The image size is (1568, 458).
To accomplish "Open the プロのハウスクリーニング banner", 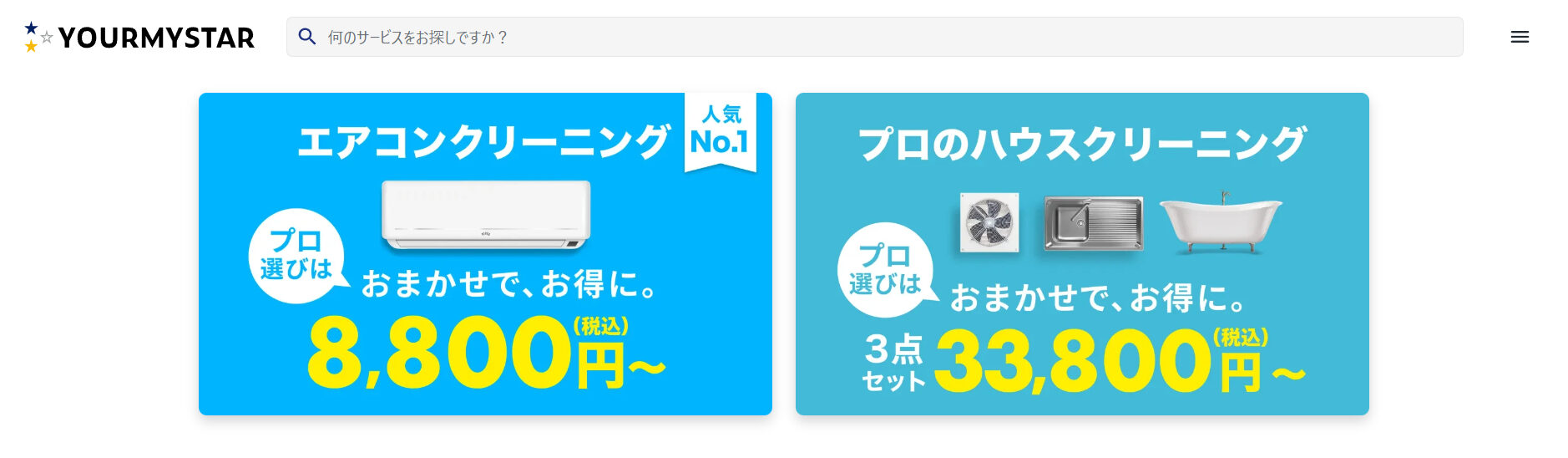I will coord(1082,254).
